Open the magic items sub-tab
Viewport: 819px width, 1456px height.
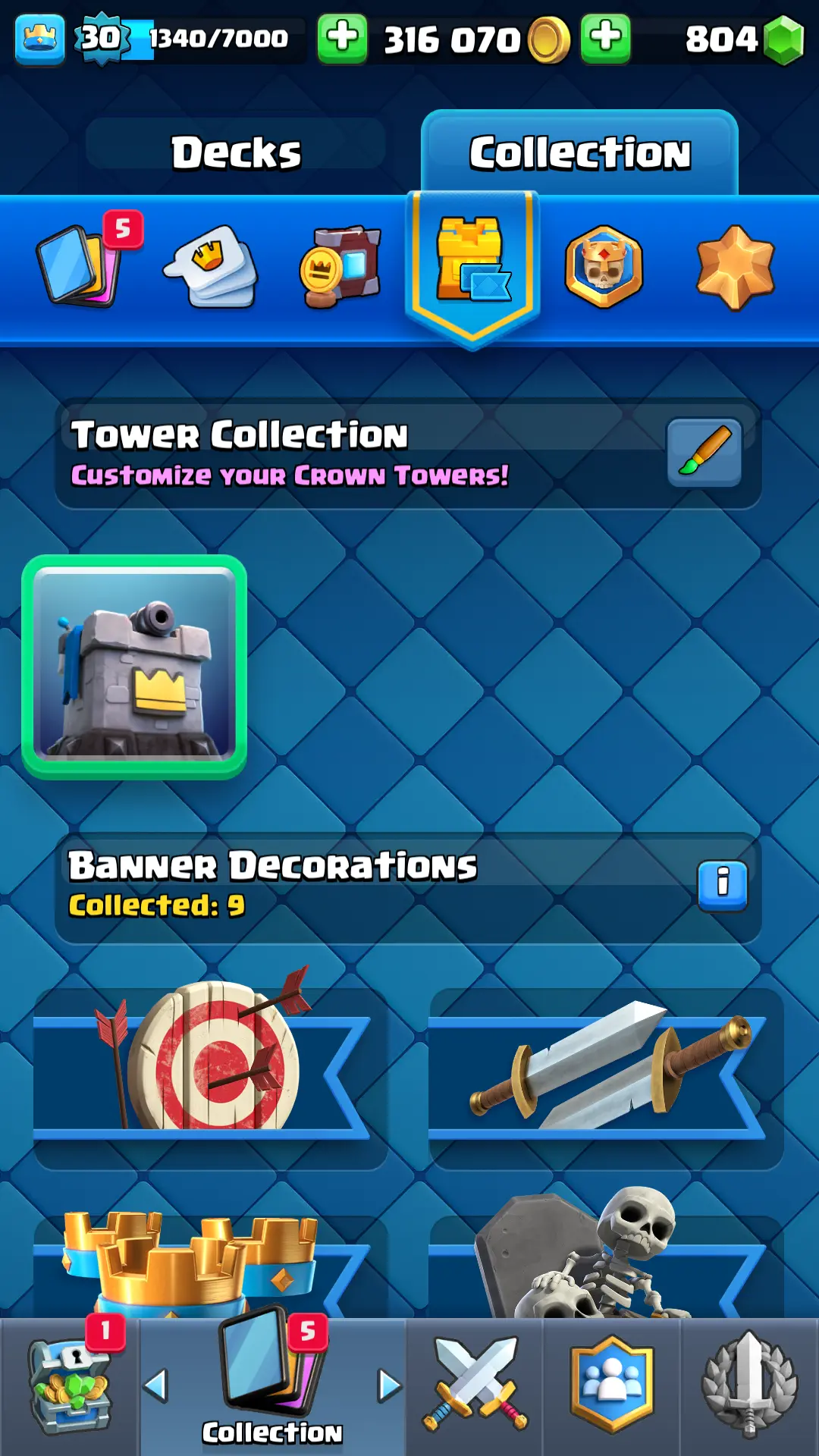coord(341,267)
